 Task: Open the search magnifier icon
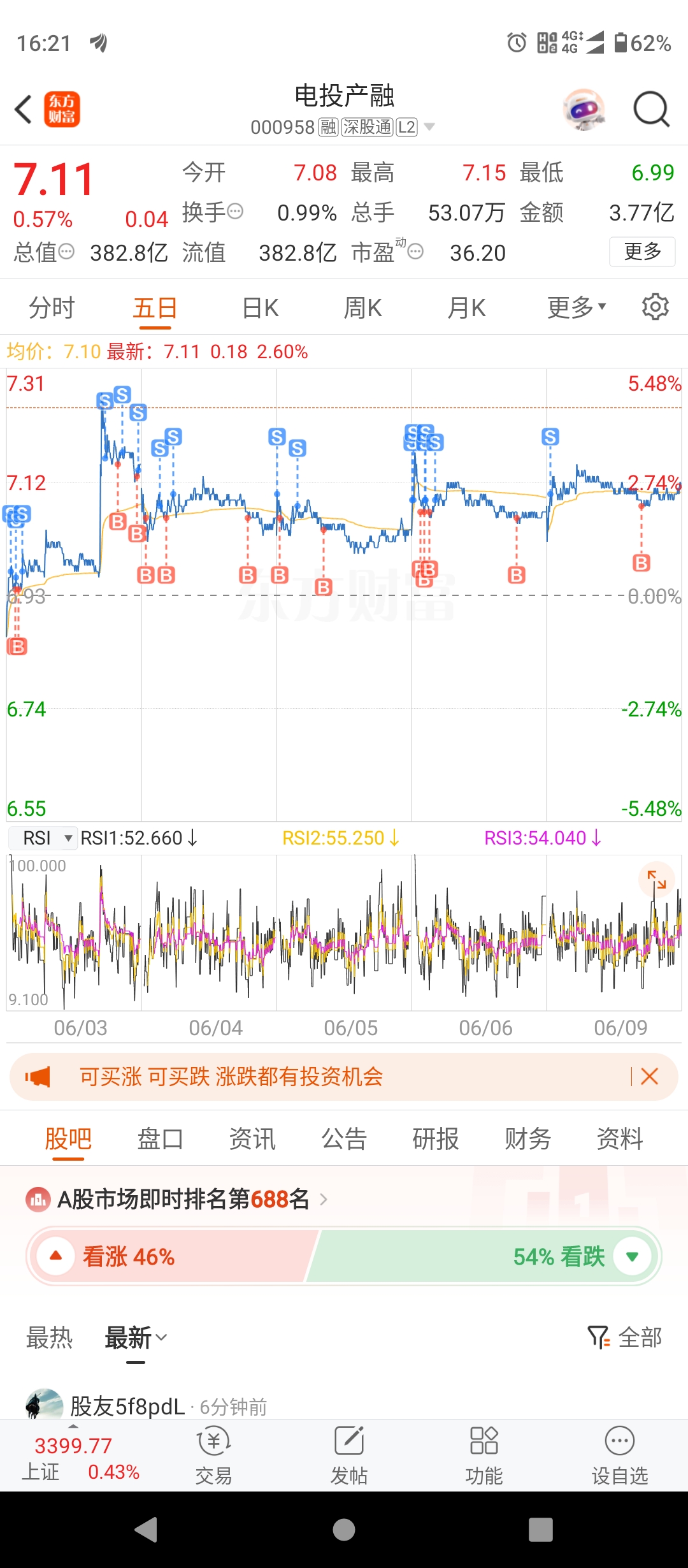point(650,109)
